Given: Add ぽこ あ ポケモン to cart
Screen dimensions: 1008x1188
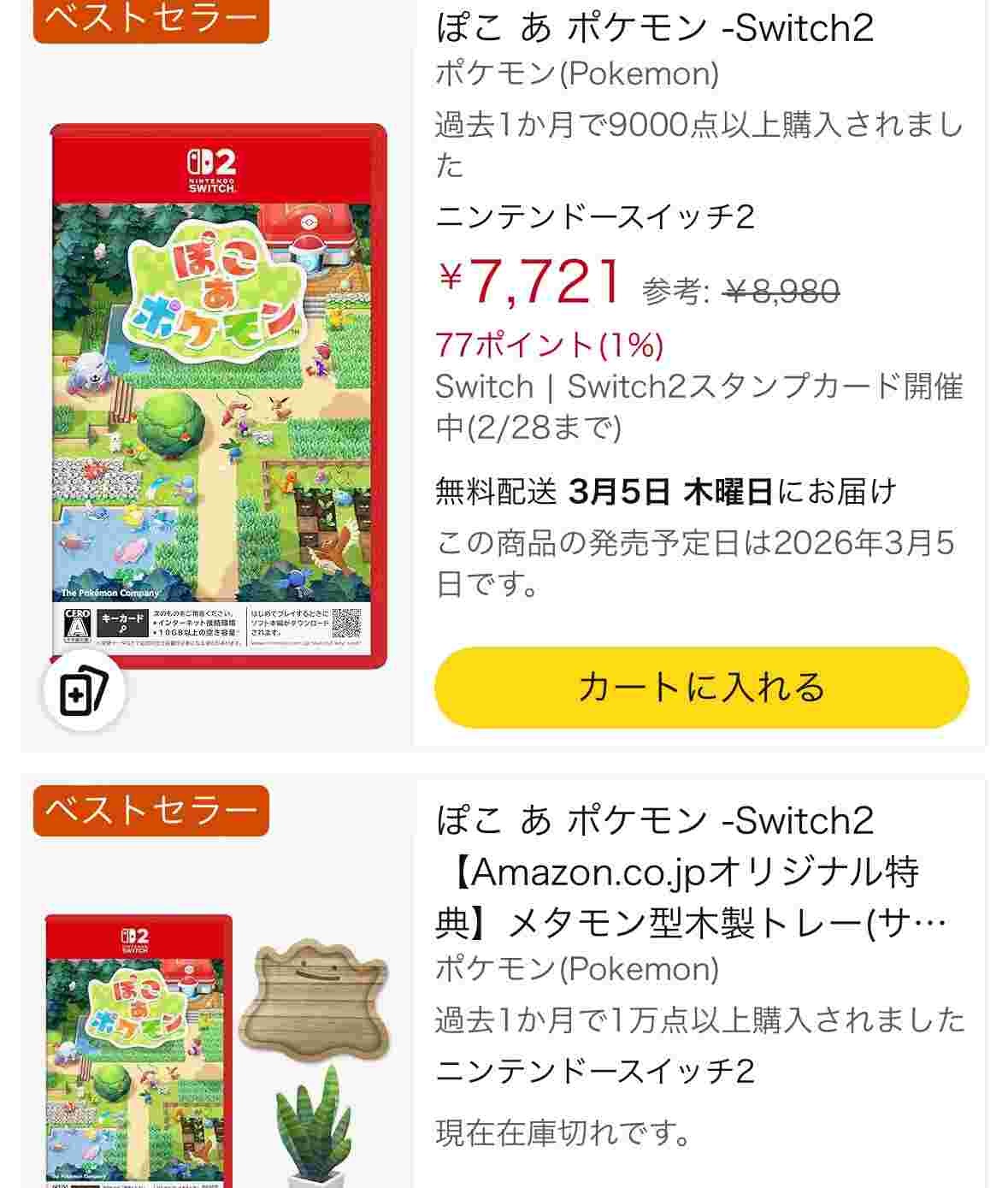Looking at the screenshot, I should [x=701, y=687].
